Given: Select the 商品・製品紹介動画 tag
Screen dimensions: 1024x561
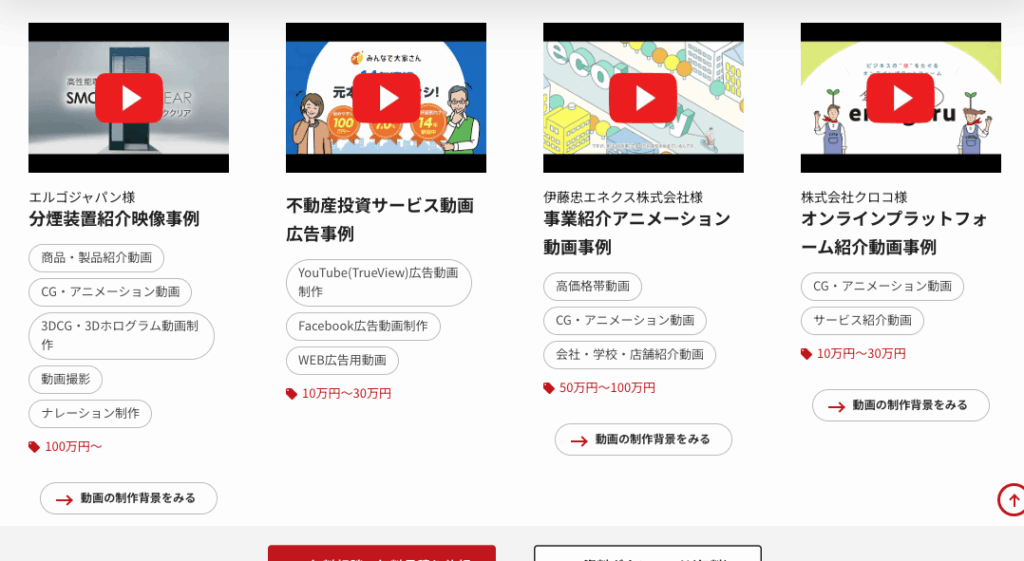Looking at the screenshot, I should coord(96,258).
